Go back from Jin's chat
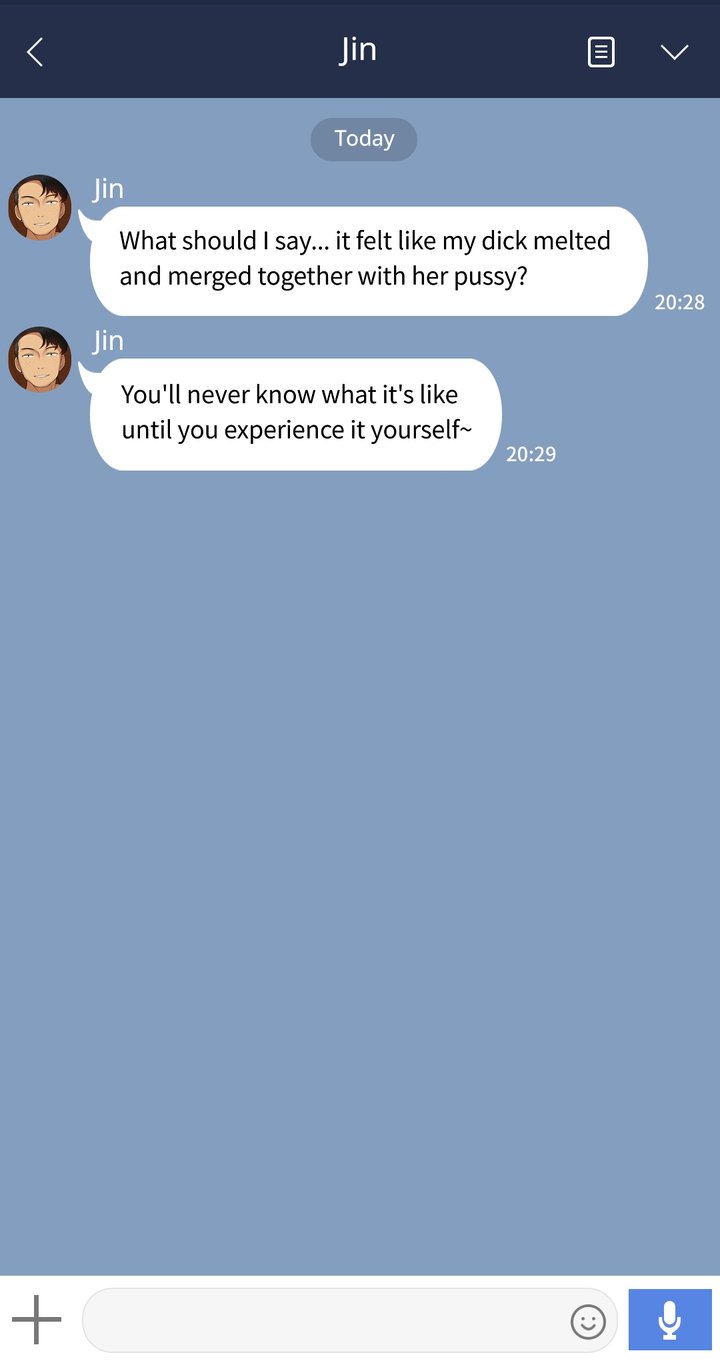Viewport: 720px width, 1365px height. (35, 52)
